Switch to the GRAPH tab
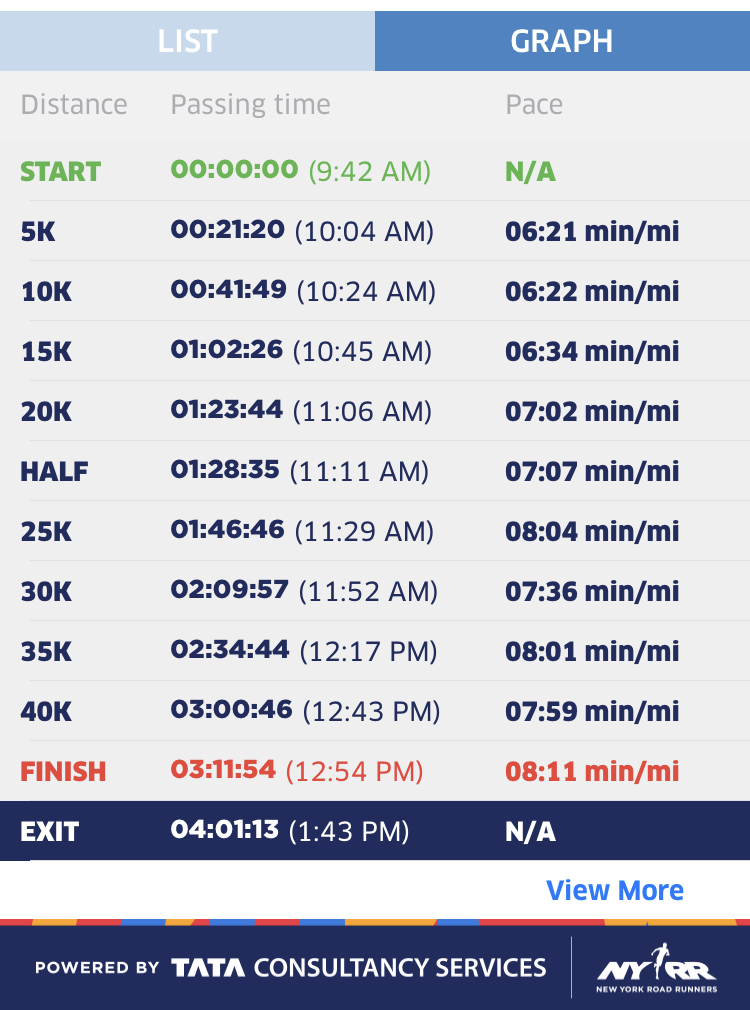 (x=562, y=40)
